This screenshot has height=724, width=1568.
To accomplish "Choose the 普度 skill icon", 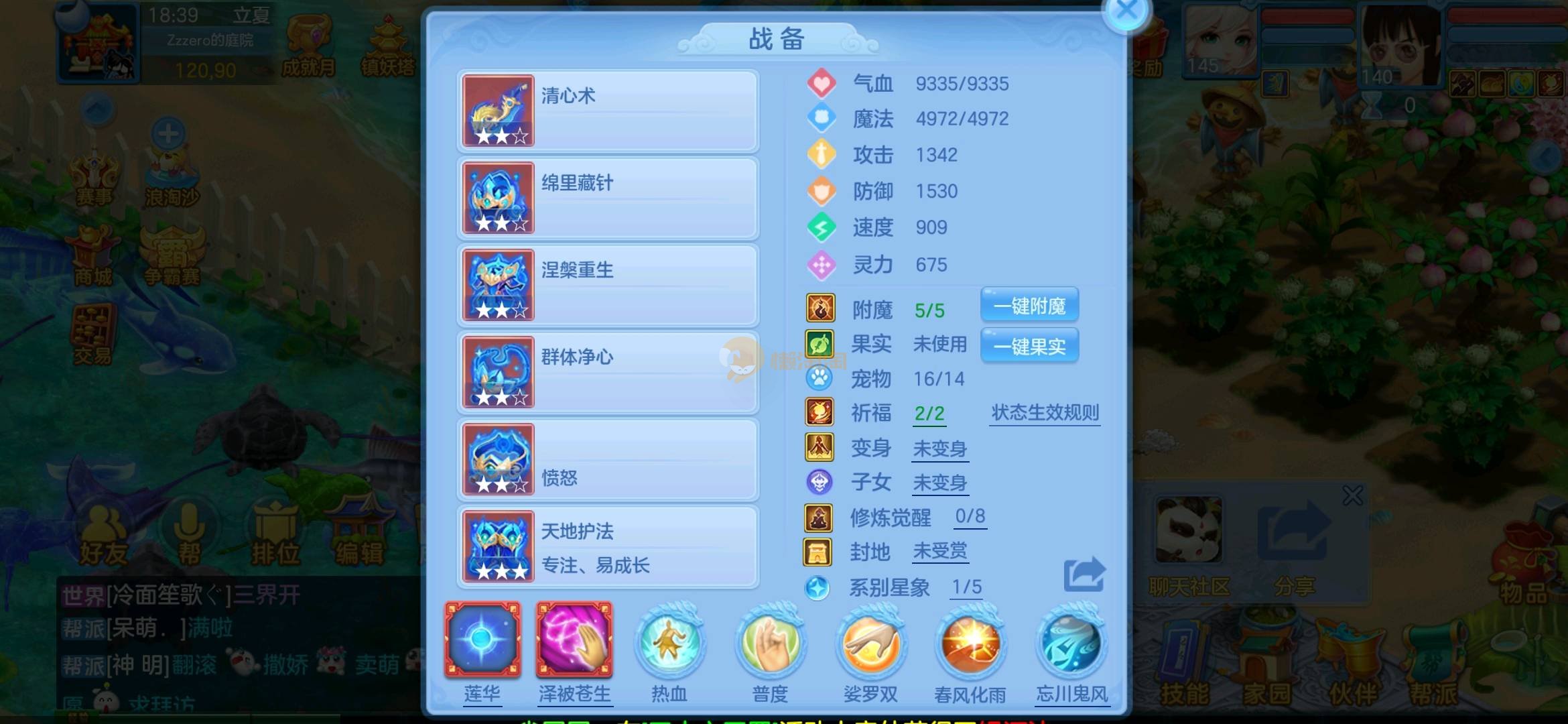I will [x=770, y=644].
